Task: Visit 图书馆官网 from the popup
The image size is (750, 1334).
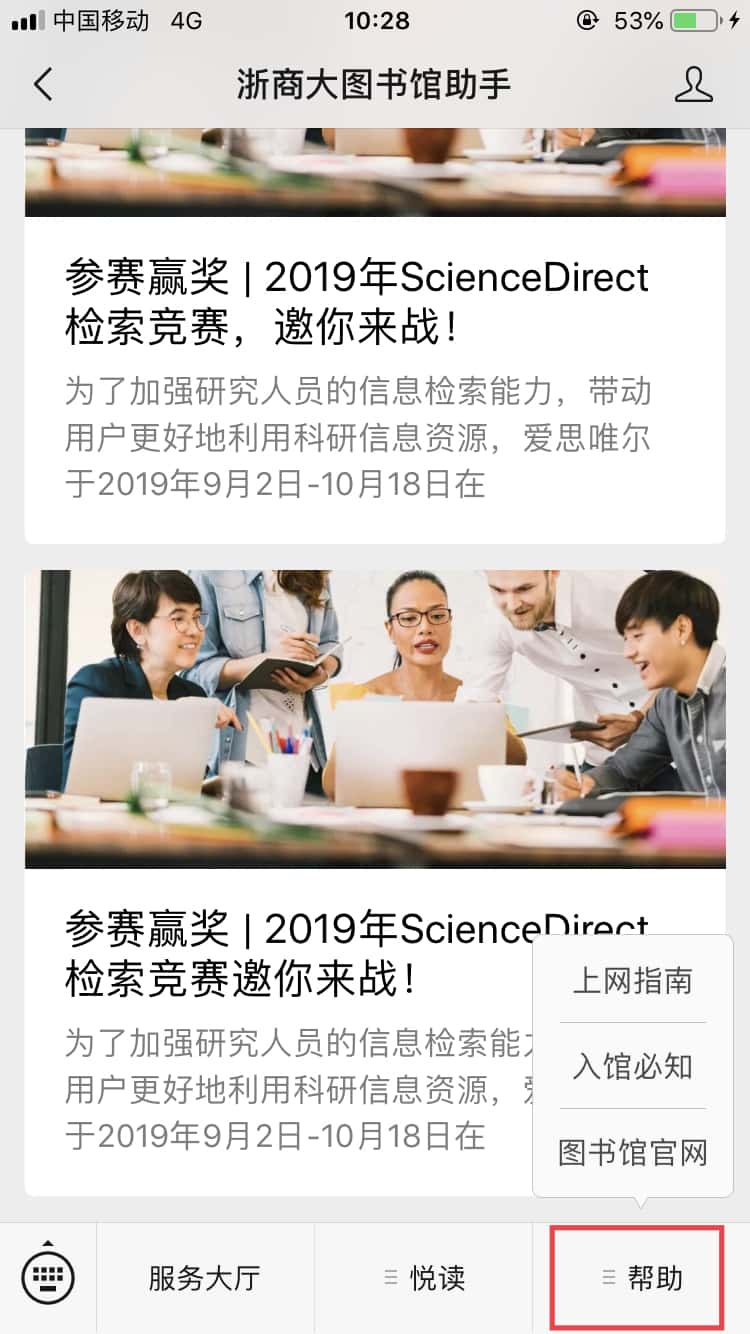Action: [x=632, y=1153]
